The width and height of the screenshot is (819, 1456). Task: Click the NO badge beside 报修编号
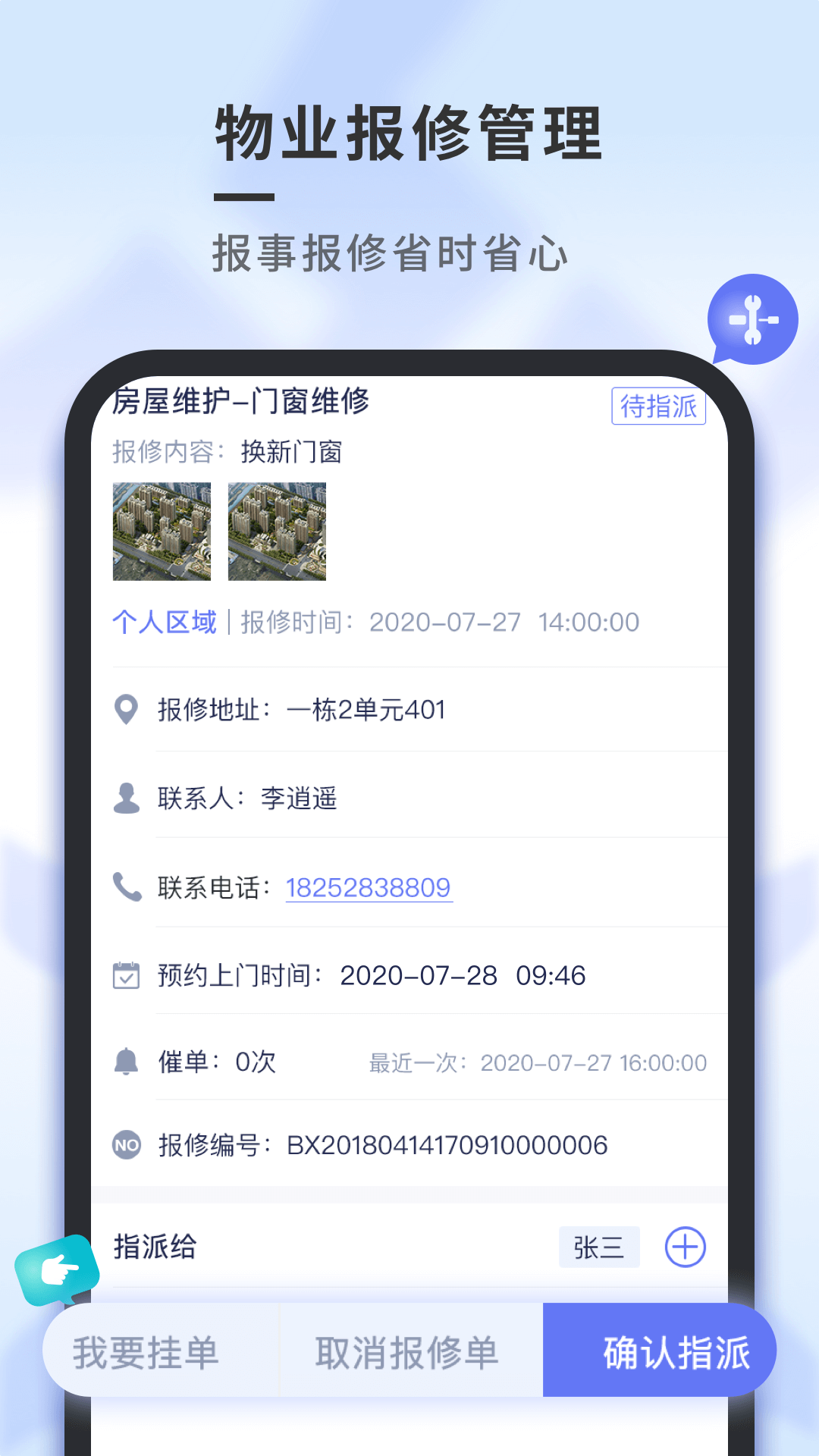pyautogui.click(x=126, y=1146)
